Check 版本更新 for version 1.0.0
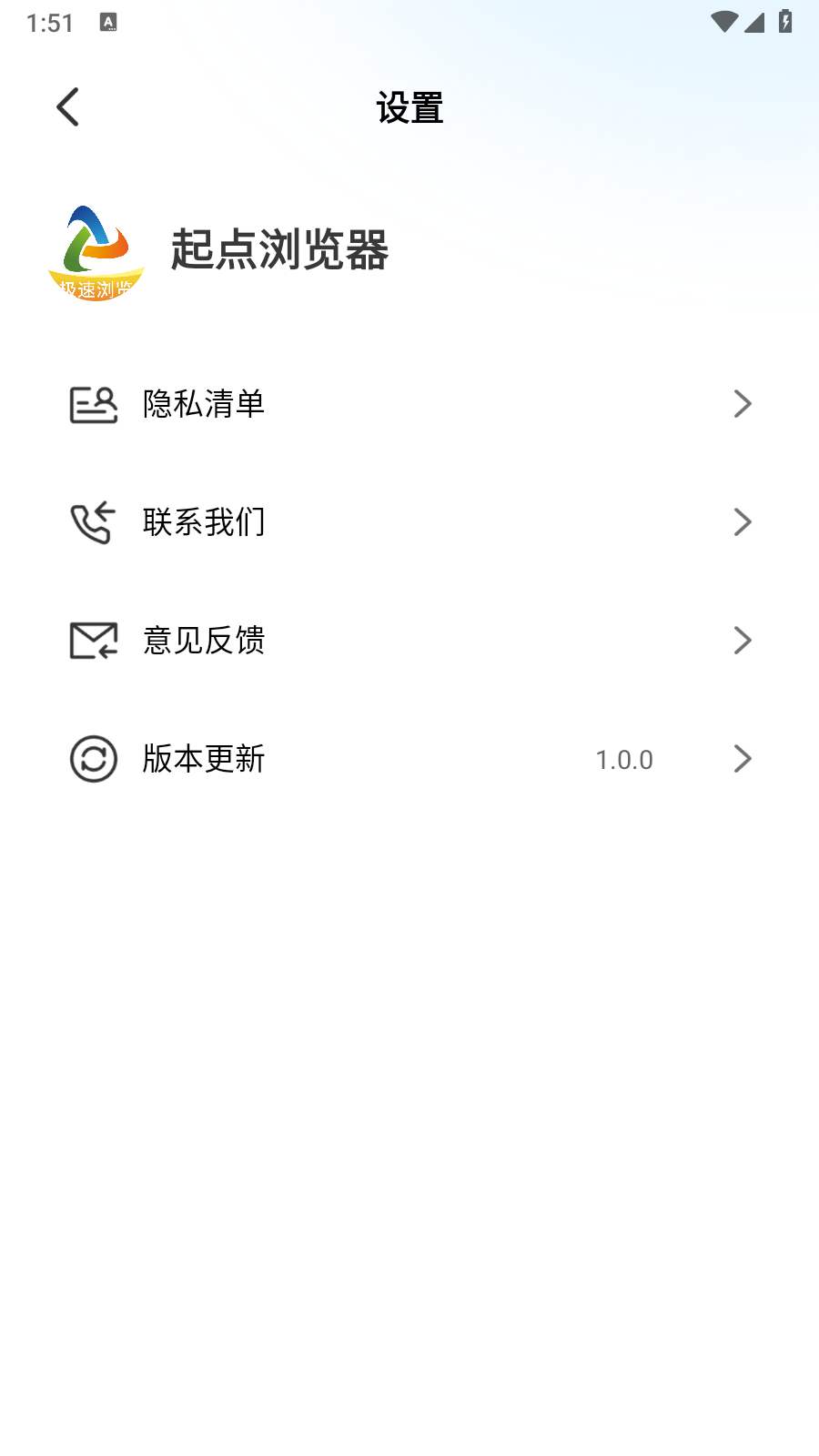The width and height of the screenshot is (819, 1456). click(x=409, y=759)
